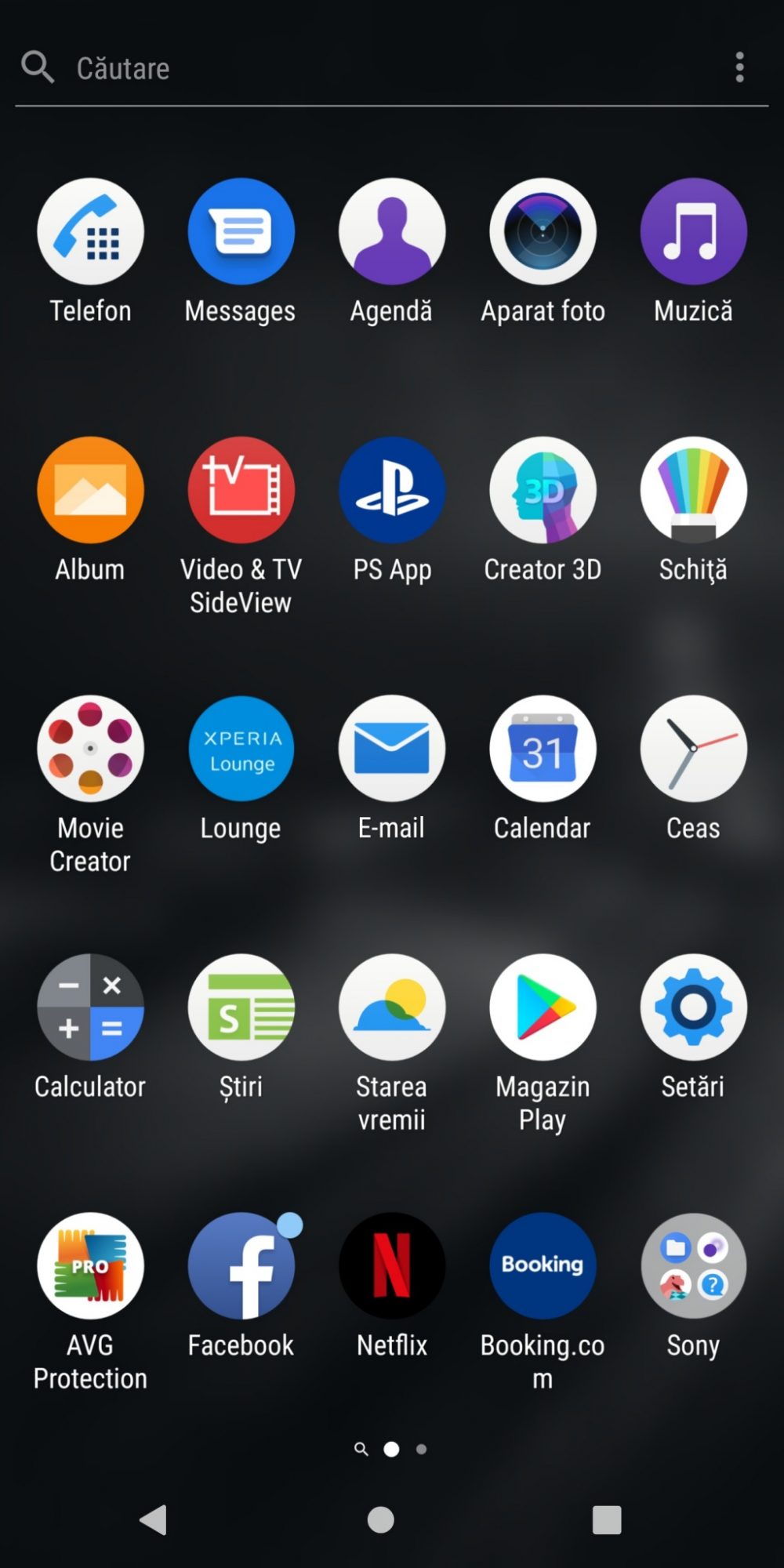
Task: Open the Messages app
Action: point(241,232)
